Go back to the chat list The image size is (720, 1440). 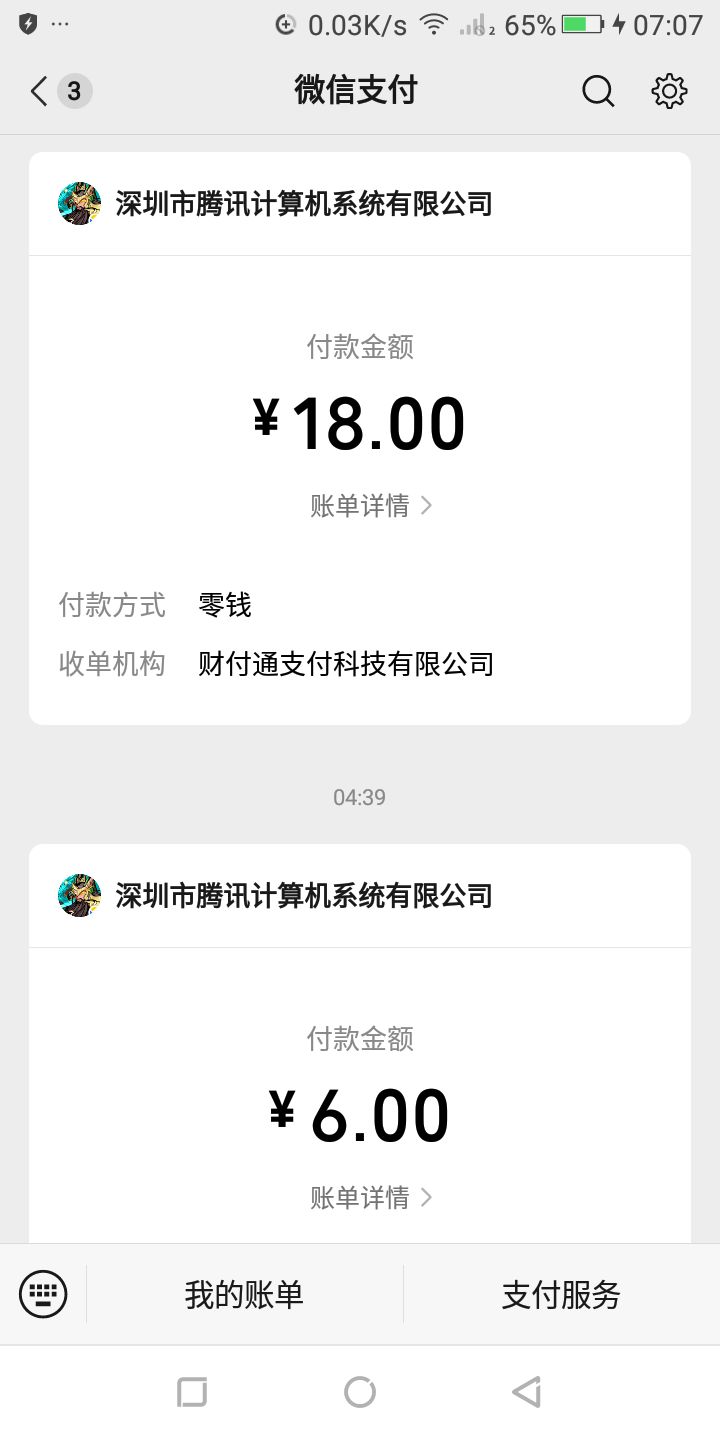40,91
